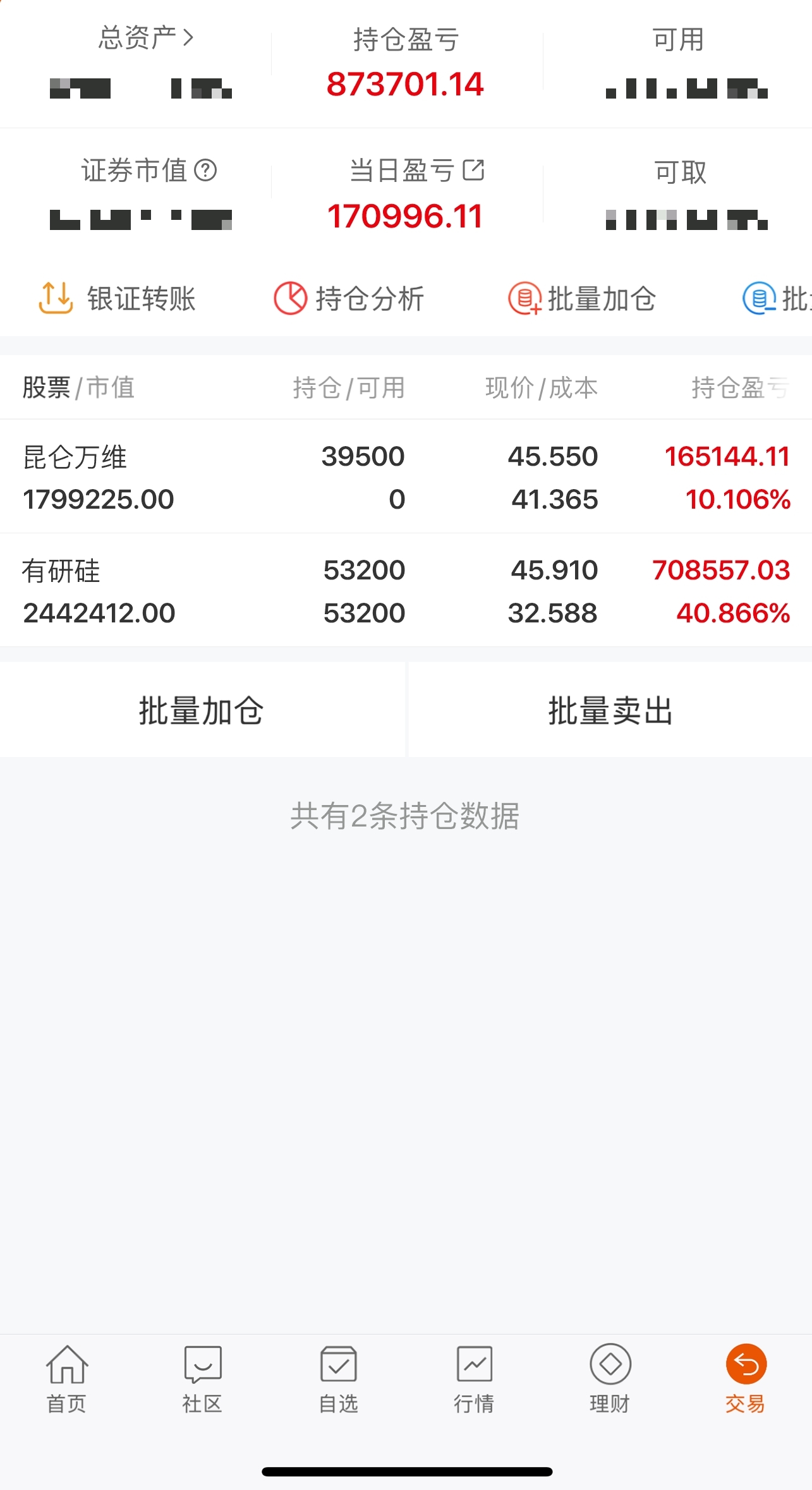The image size is (812, 1490).
Task: Tap the 批量卖出 button
Action: (610, 710)
